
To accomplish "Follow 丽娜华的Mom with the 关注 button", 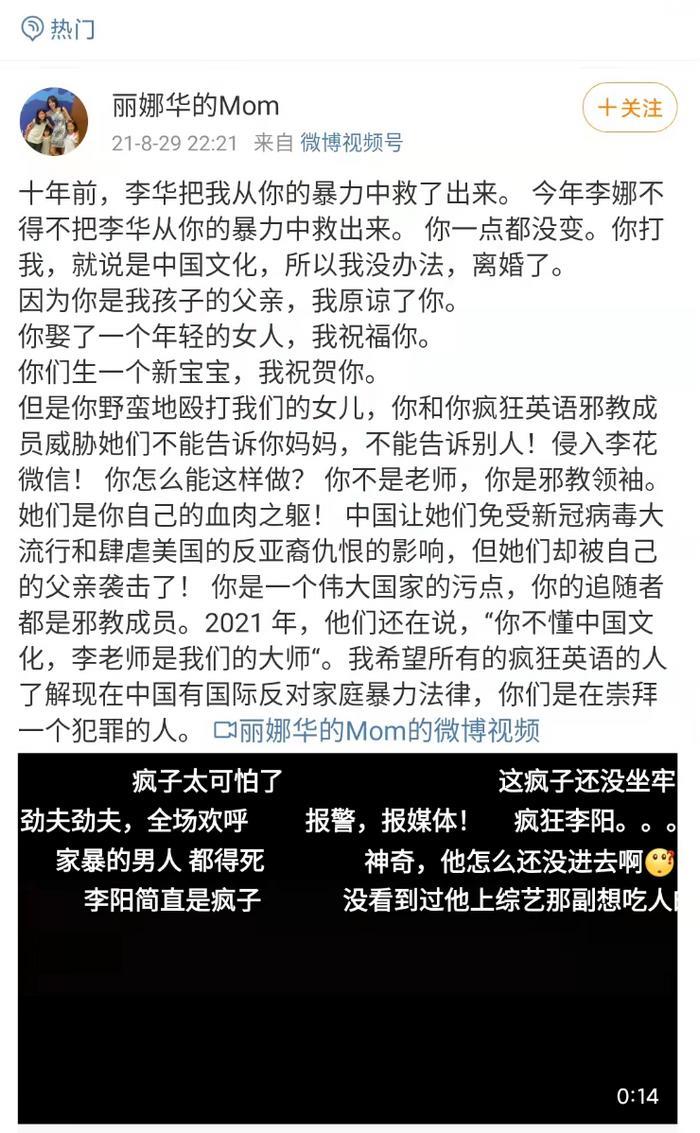I will coord(630,108).
